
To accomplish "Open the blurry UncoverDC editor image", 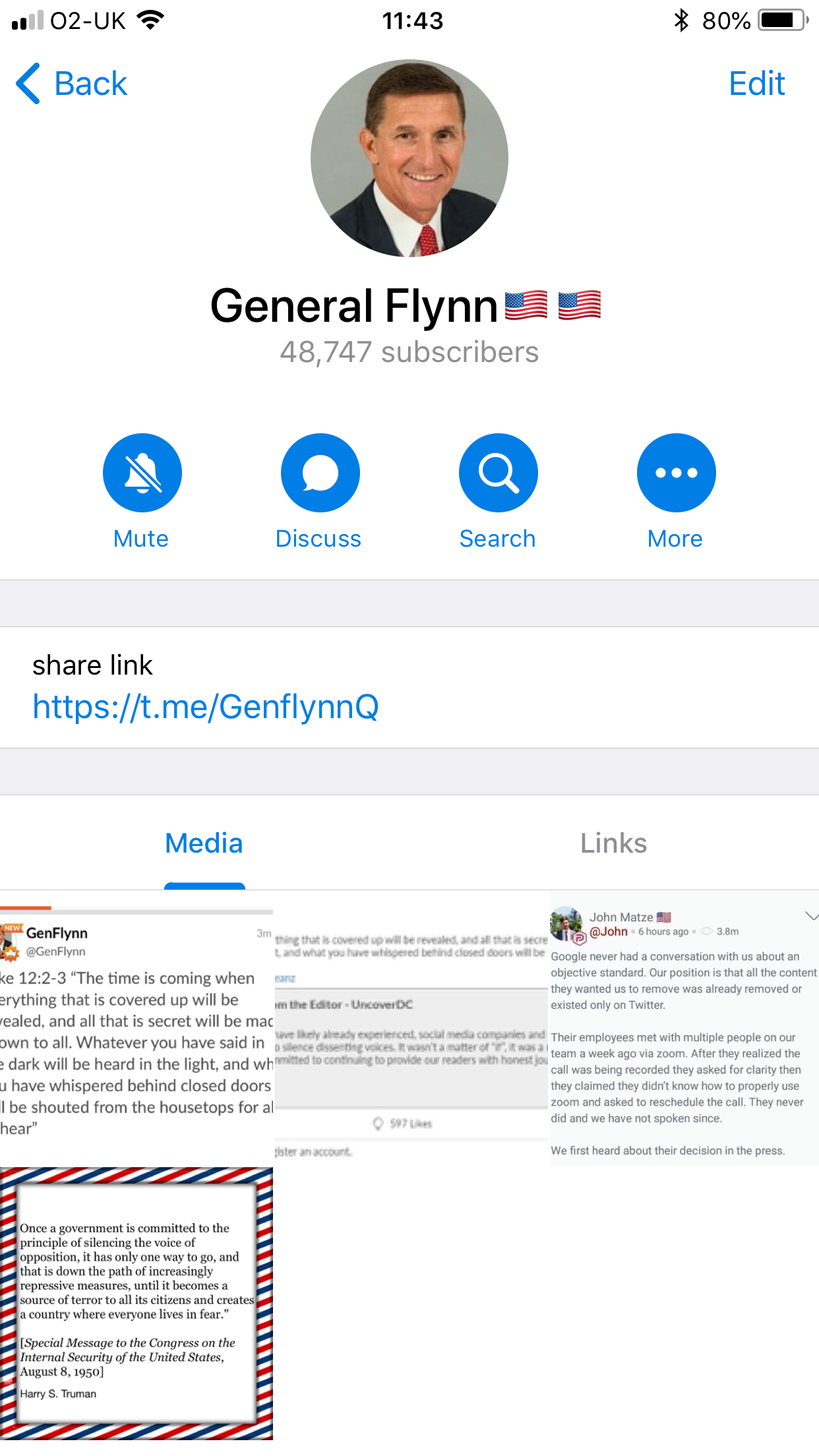I will pos(410,1029).
